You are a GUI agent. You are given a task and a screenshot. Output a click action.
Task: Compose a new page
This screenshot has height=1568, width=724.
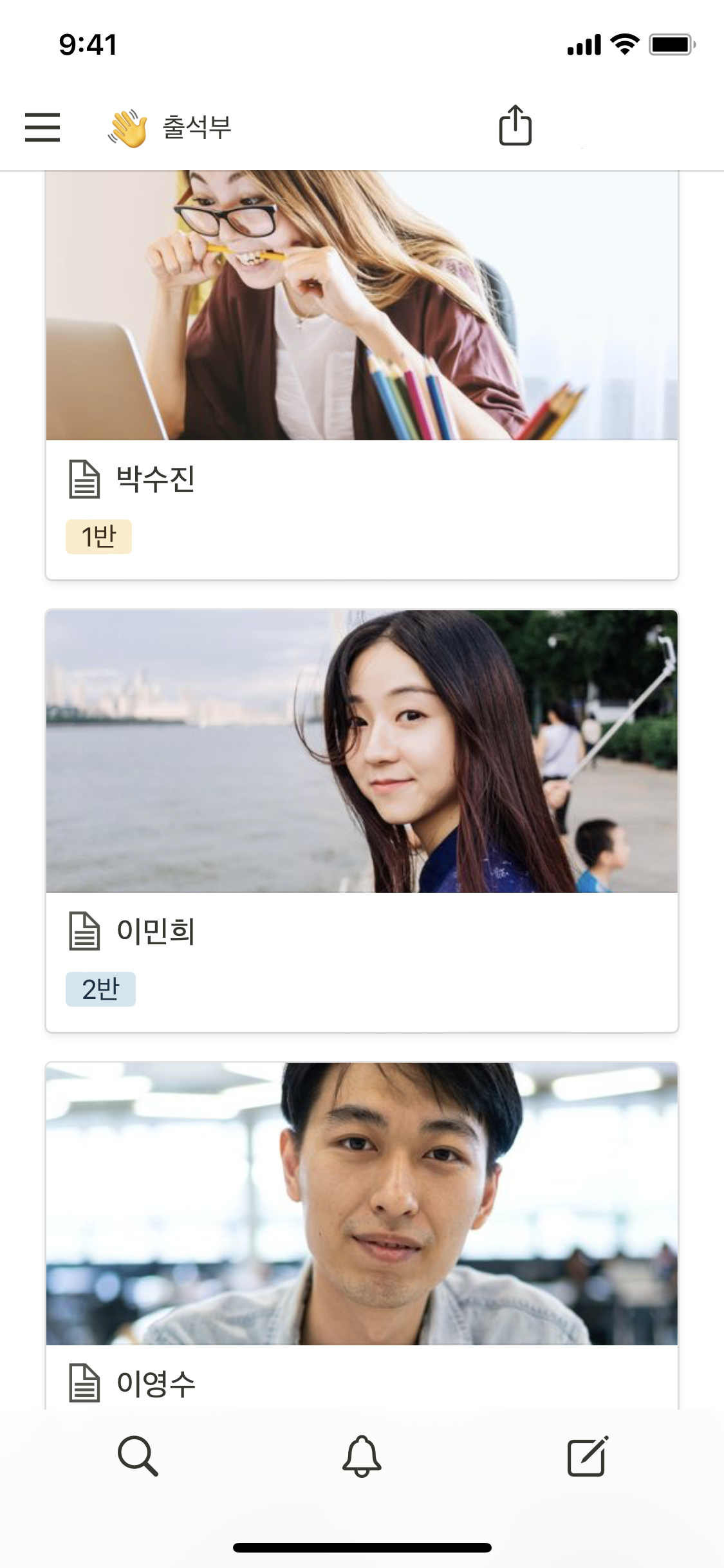click(x=587, y=1455)
